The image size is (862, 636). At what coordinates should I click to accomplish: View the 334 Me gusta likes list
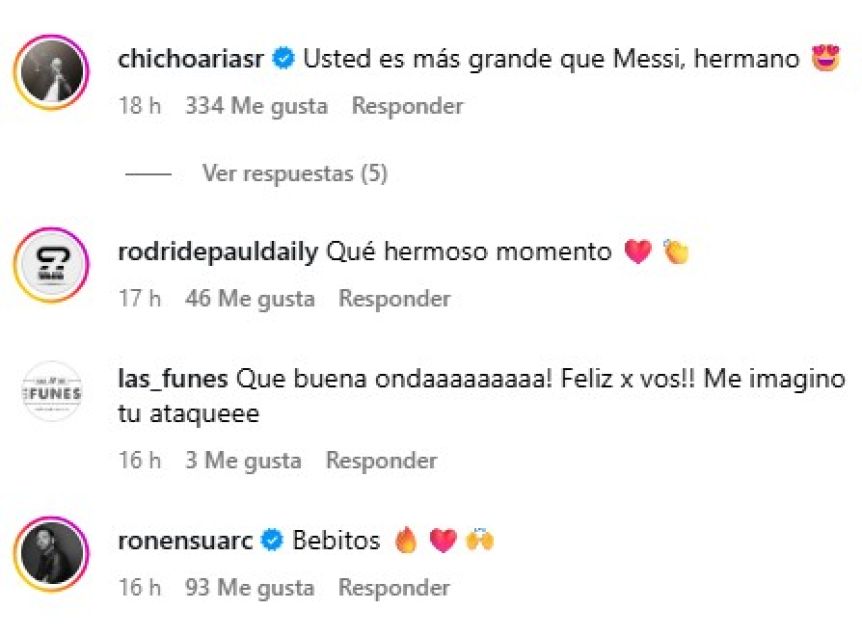(256, 106)
